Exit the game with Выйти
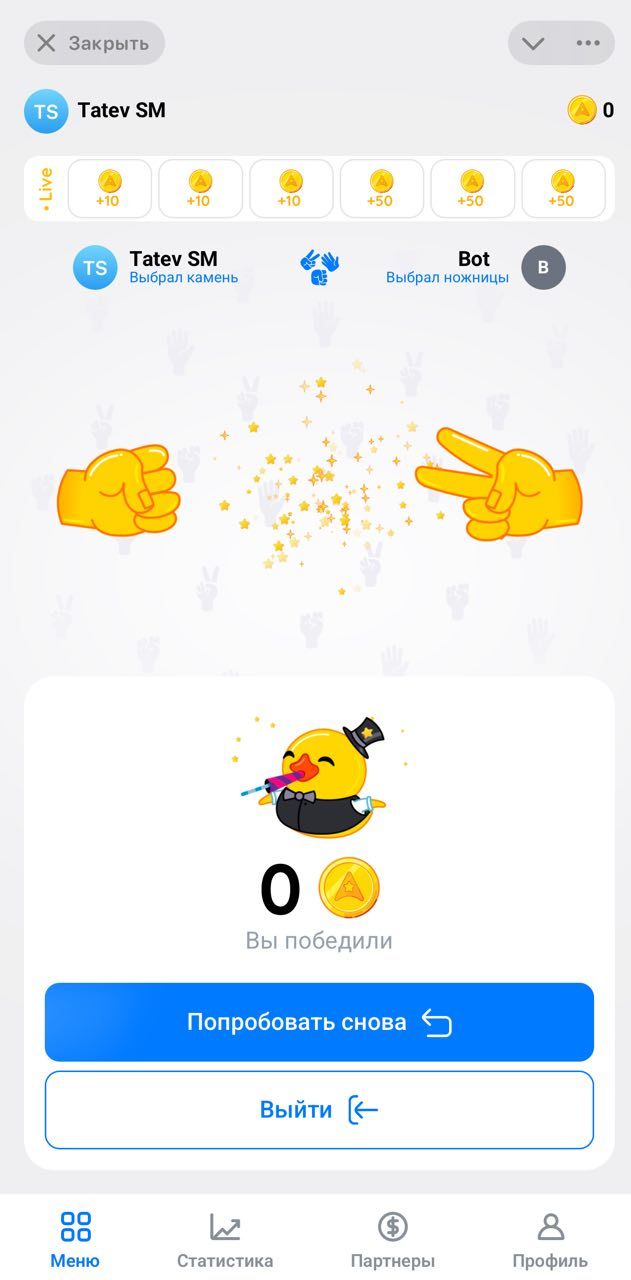 [319, 1110]
